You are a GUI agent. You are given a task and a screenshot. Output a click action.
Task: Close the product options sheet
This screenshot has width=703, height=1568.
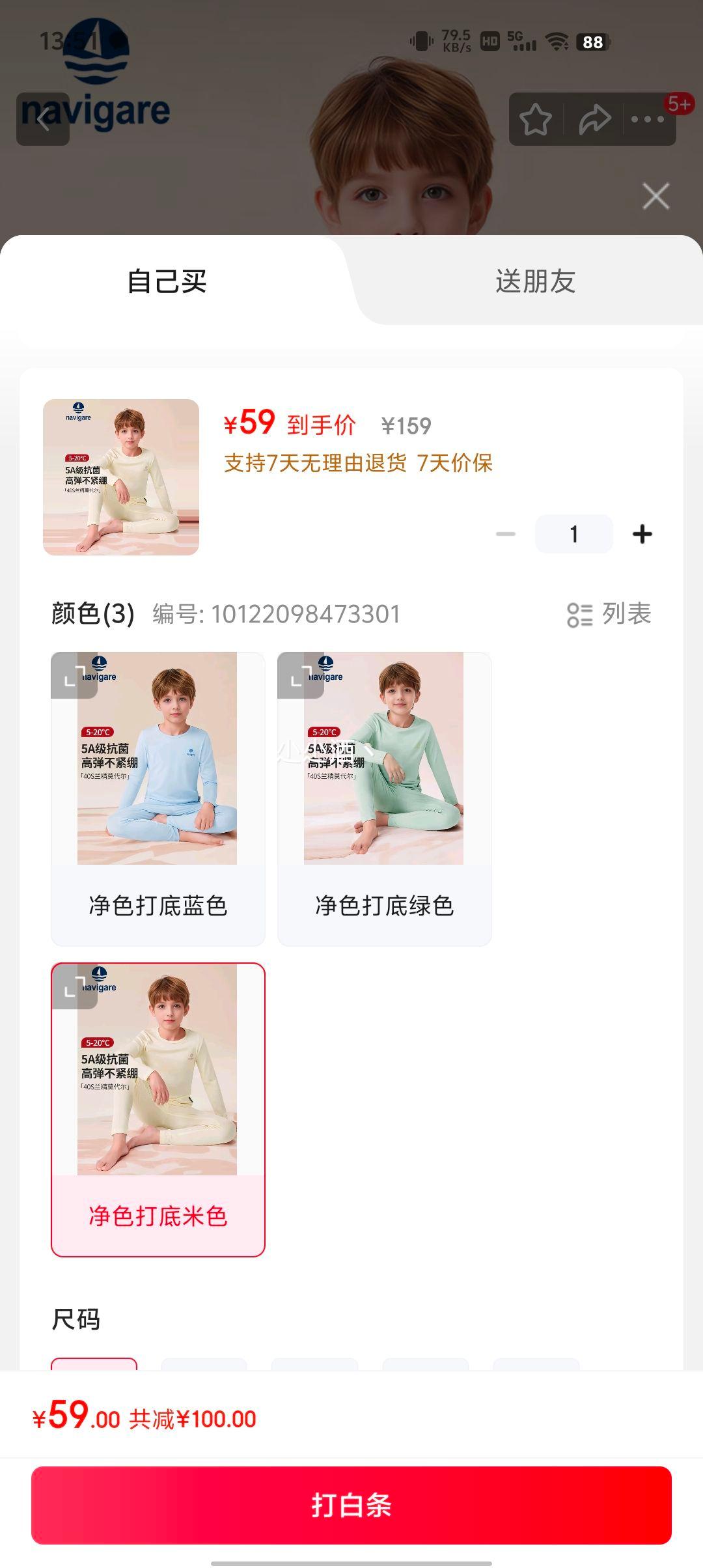pyautogui.click(x=655, y=196)
